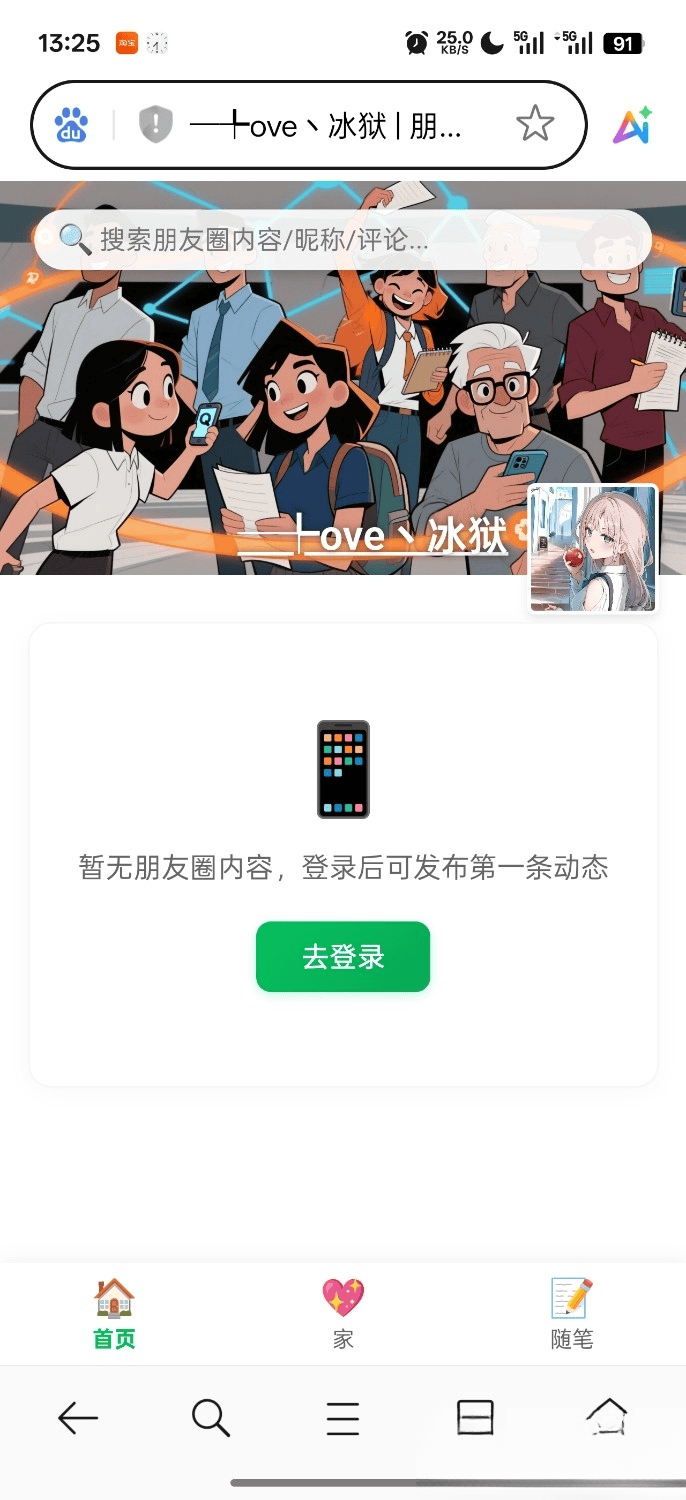Open the browser tabs window
This screenshot has width=686, height=1500.
(x=475, y=1417)
